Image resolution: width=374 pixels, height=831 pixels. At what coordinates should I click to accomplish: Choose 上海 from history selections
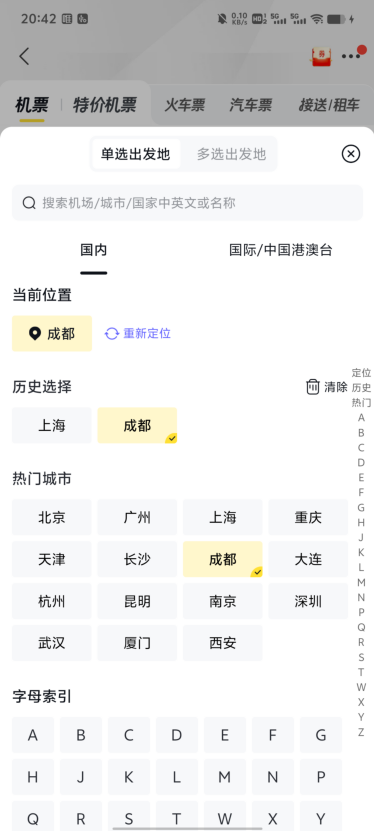pyautogui.click(x=52, y=425)
